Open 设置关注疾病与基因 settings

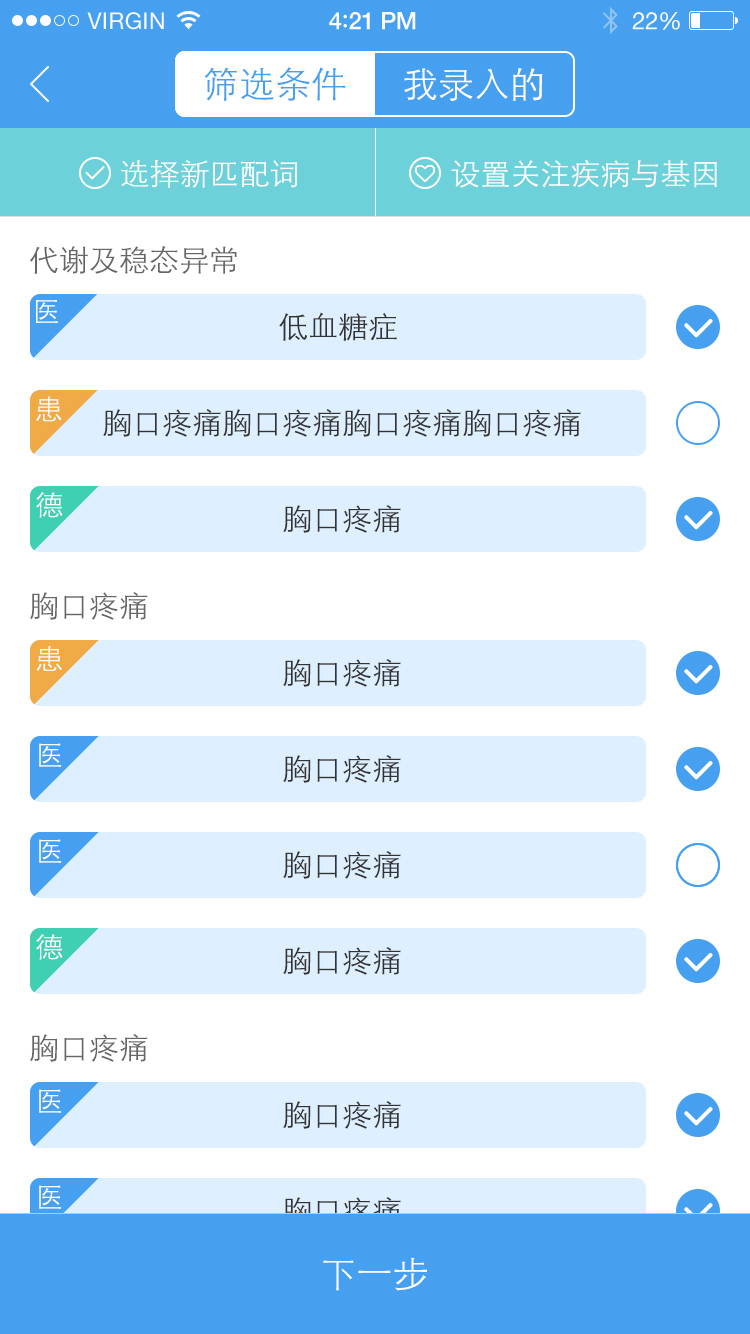click(560, 172)
